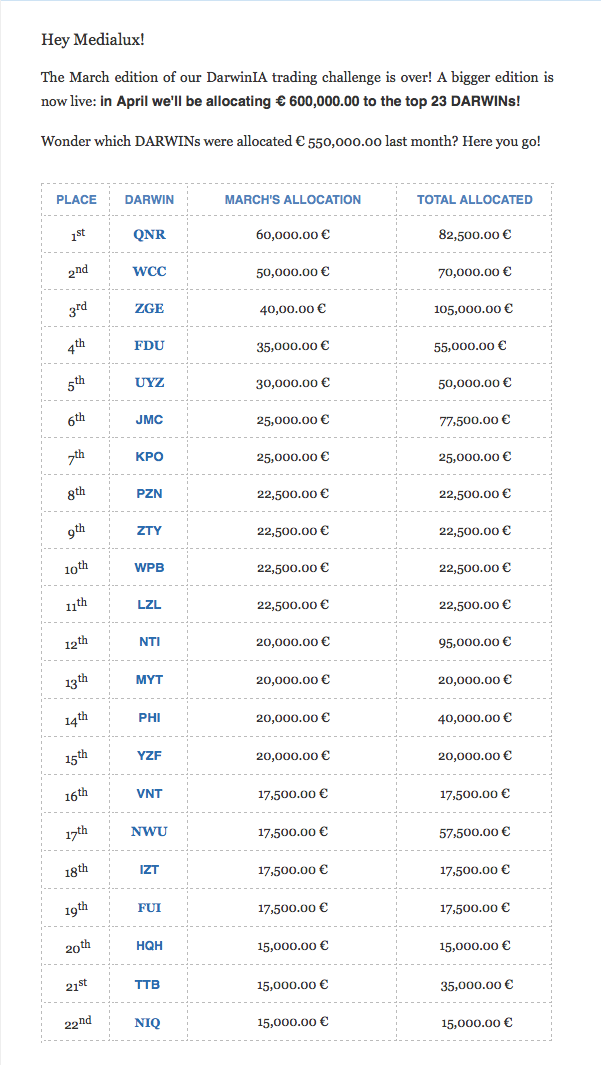
Task: Open the QNR DARWIN link
Action: tap(149, 235)
